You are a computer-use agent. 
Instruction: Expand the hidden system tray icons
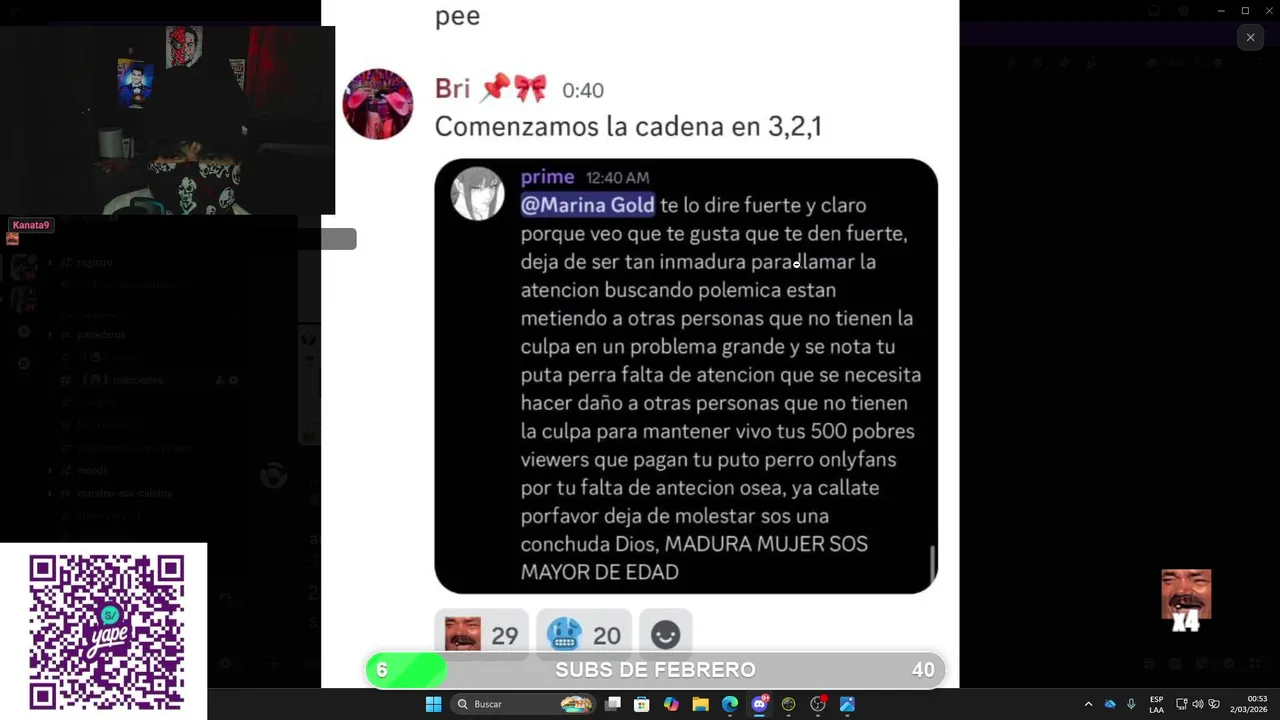click(x=1088, y=704)
